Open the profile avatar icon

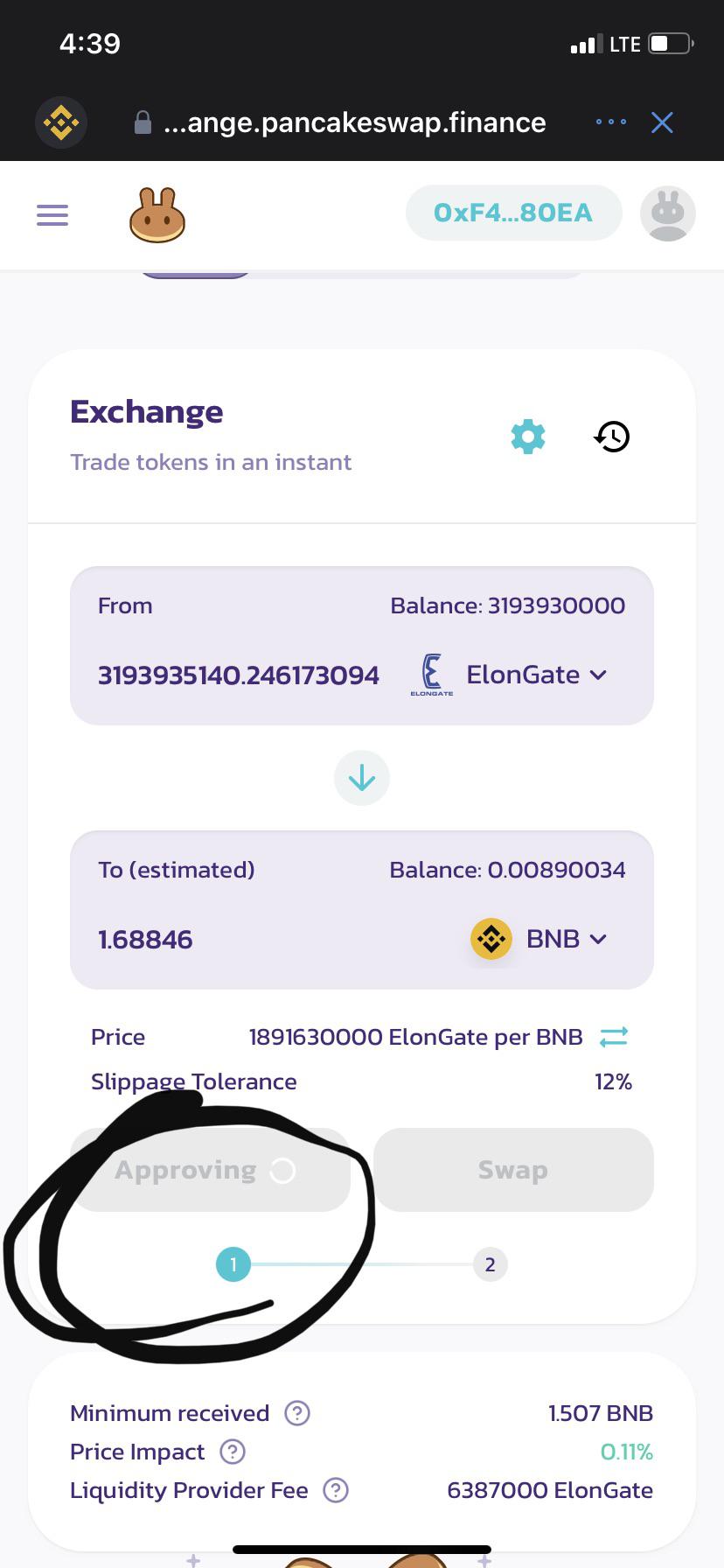coord(667,214)
